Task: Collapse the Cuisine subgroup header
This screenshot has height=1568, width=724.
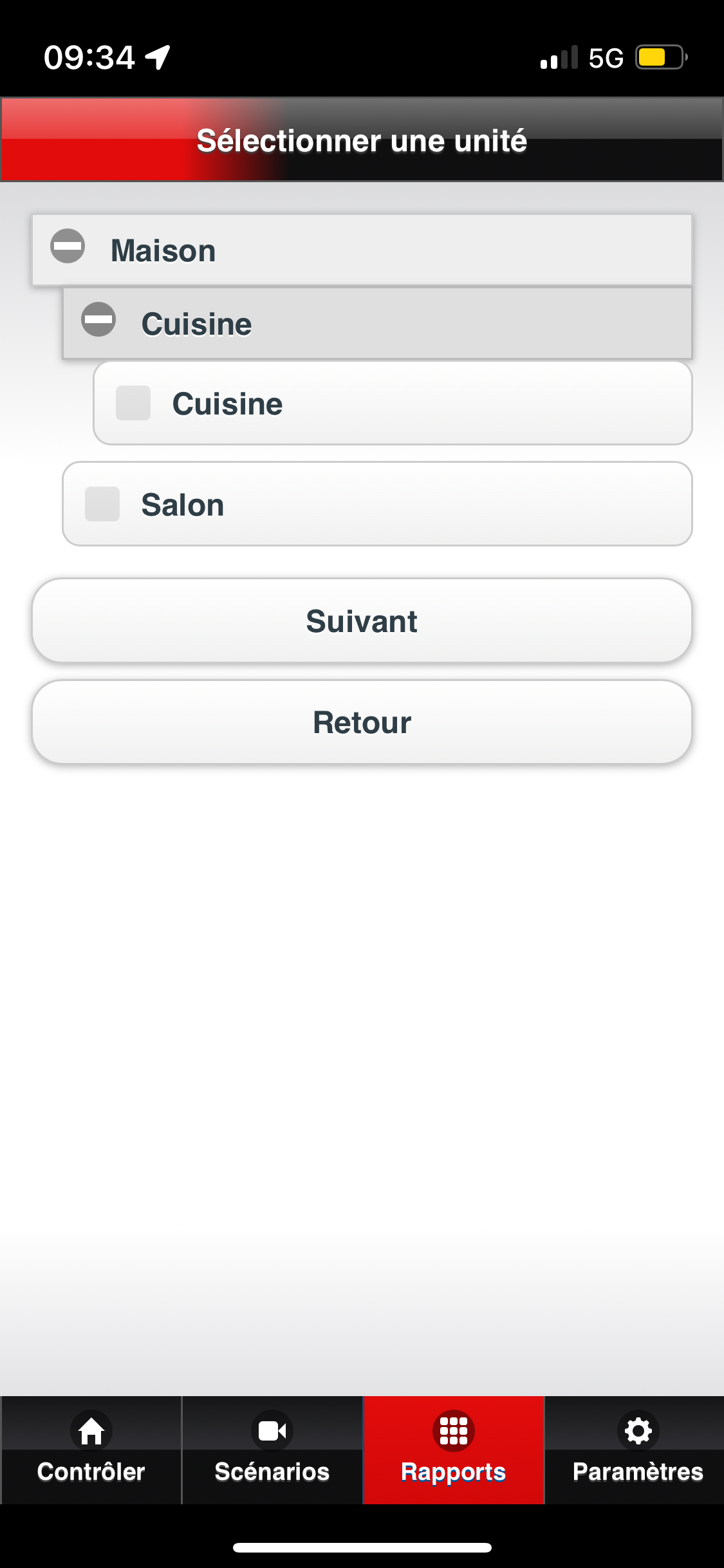Action: pyautogui.click(x=98, y=320)
